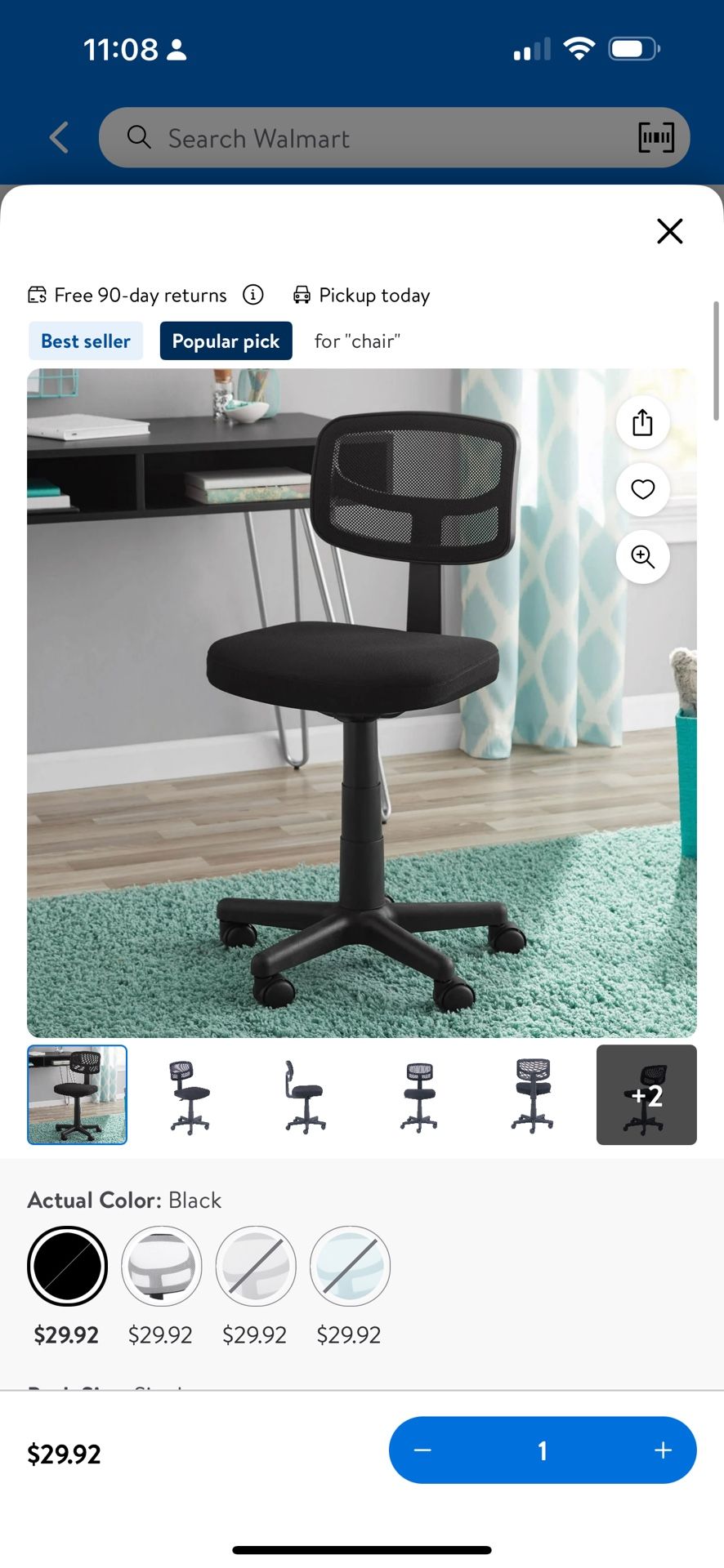Add chair to favorites with heart icon
Screen dimensions: 724x1568
tap(642, 489)
